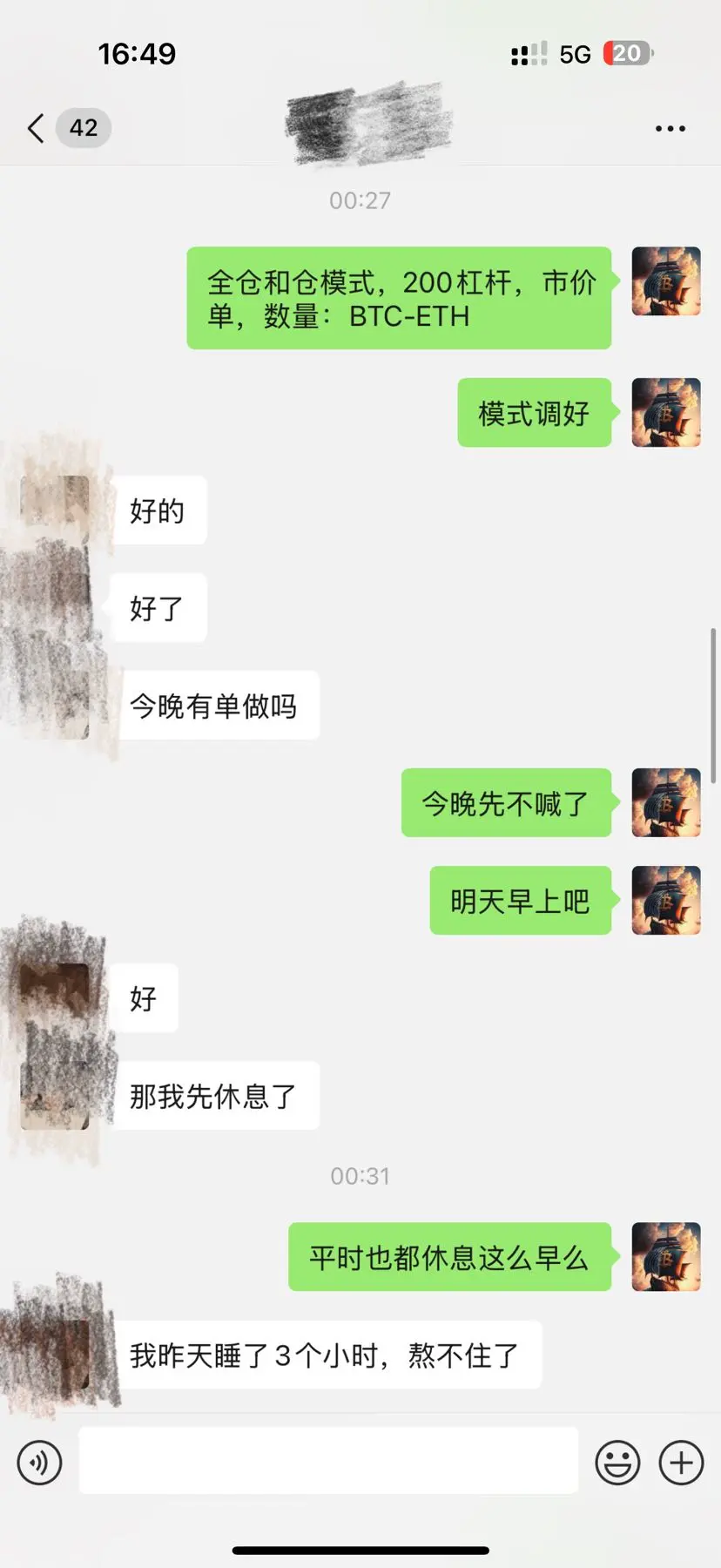Screen dimensions: 721x1568
Task: Tap your avatar next to the '模式调好' message
Action: pos(666,414)
